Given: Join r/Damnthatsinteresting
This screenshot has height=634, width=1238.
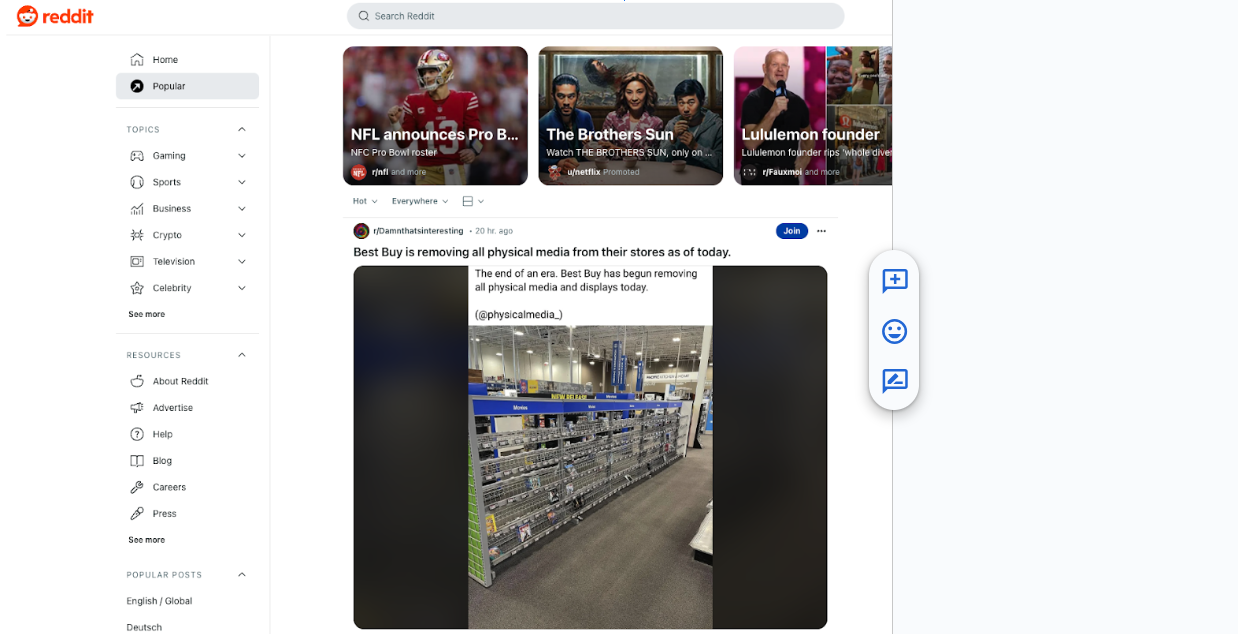Looking at the screenshot, I should 791,231.
